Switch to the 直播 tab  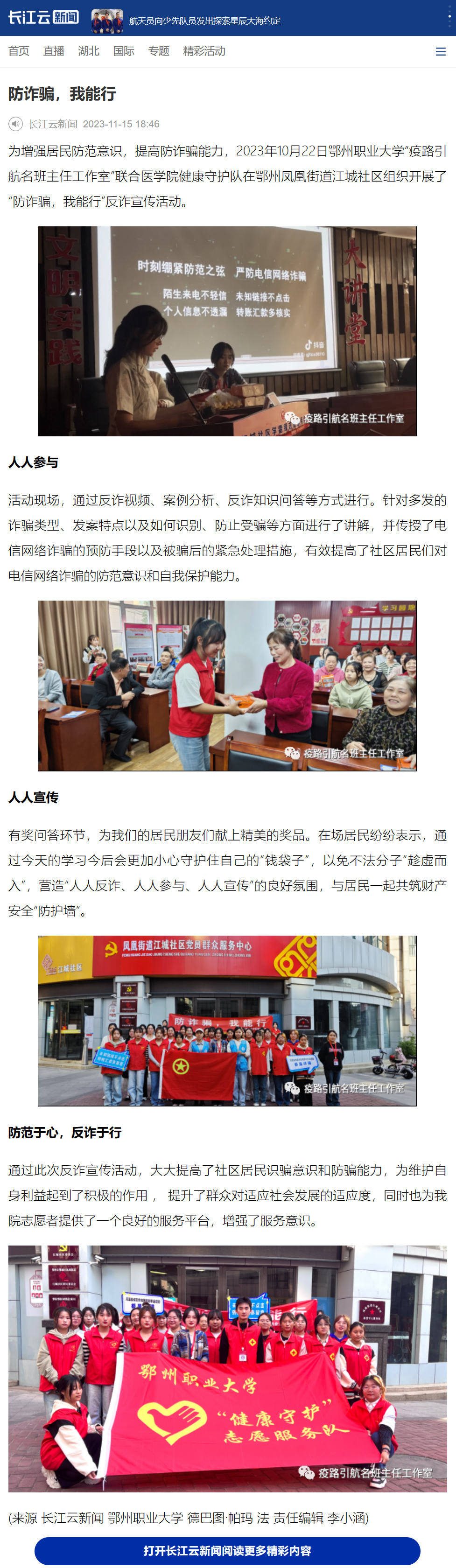click(54, 51)
